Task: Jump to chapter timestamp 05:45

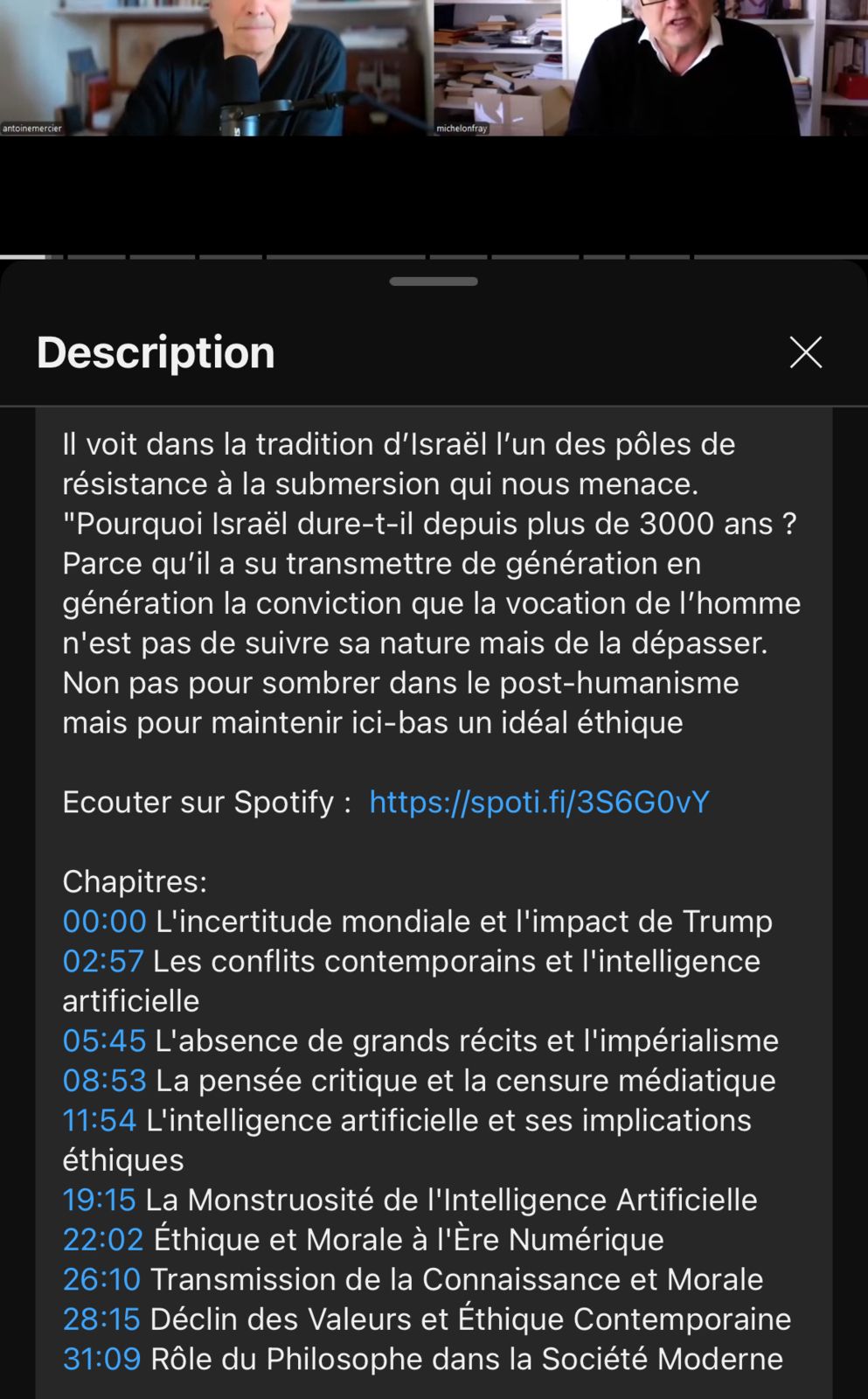Action: coord(104,1041)
